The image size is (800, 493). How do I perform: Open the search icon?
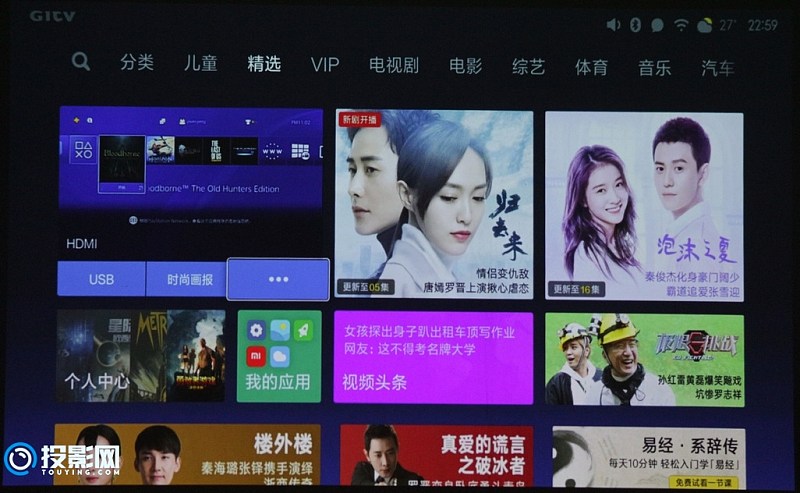[81, 62]
